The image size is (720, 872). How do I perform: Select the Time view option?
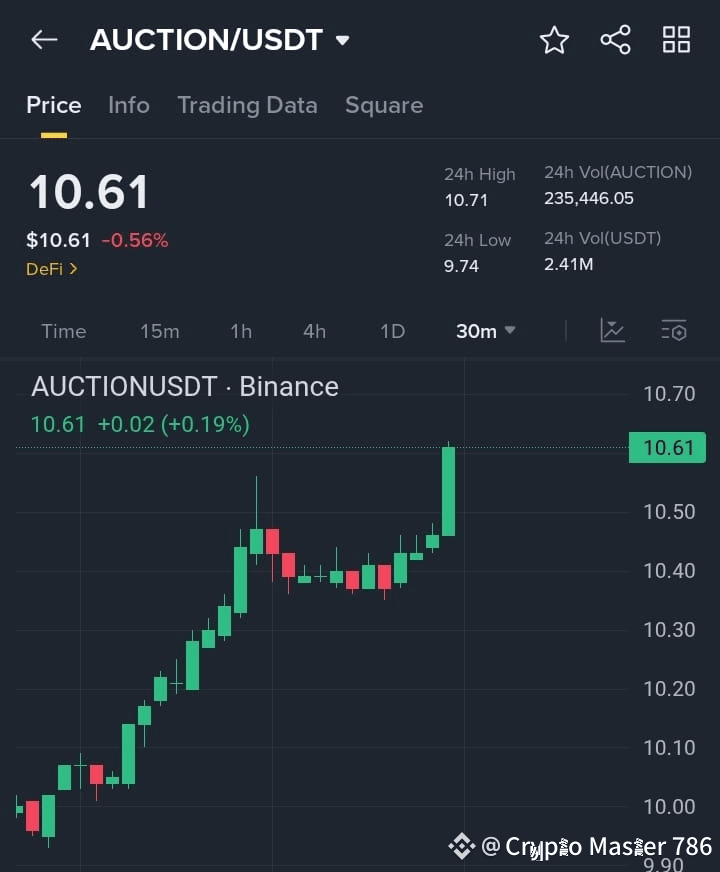click(63, 330)
